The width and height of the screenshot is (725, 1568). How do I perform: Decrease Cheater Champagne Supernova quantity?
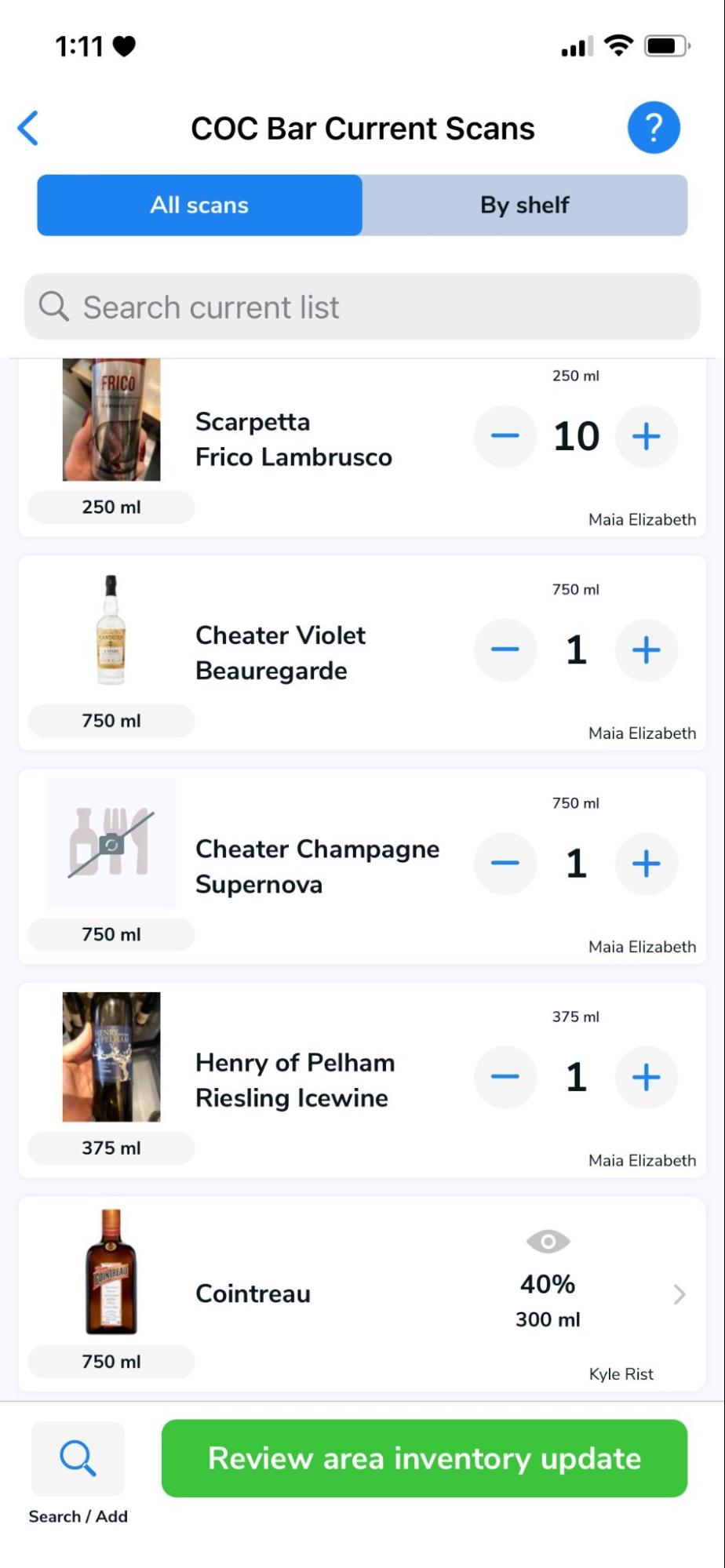(505, 864)
